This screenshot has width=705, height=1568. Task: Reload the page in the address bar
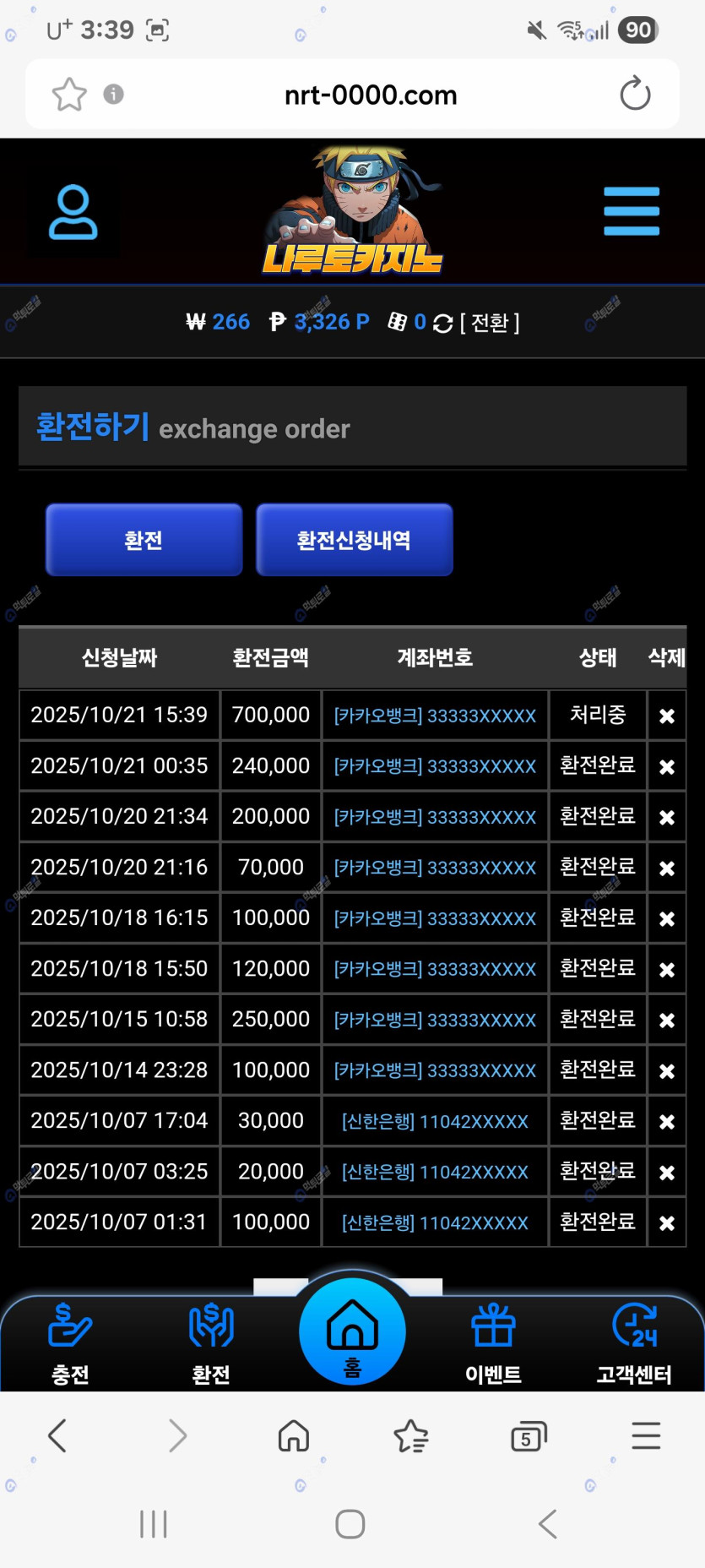click(635, 94)
